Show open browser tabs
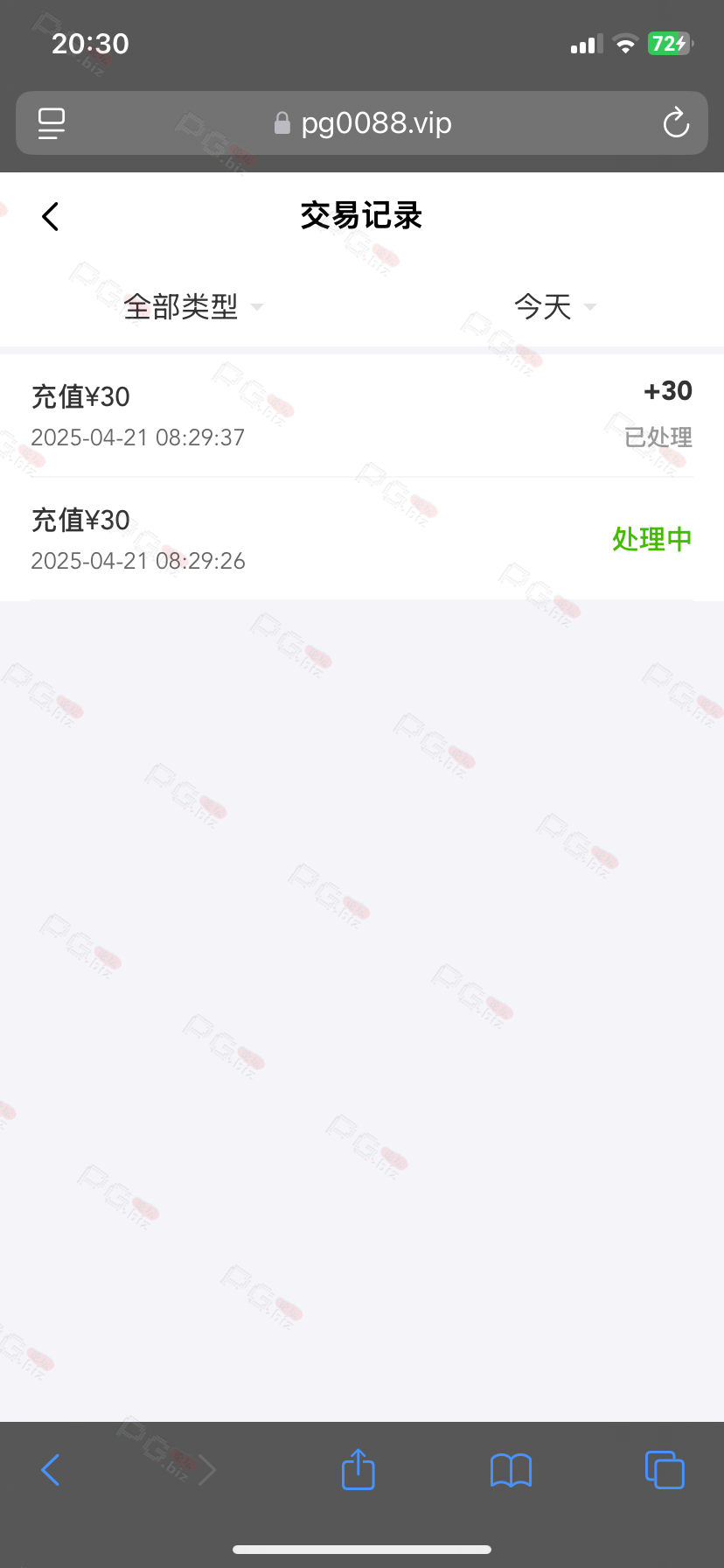 pyautogui.click(x=665, y=1470)
